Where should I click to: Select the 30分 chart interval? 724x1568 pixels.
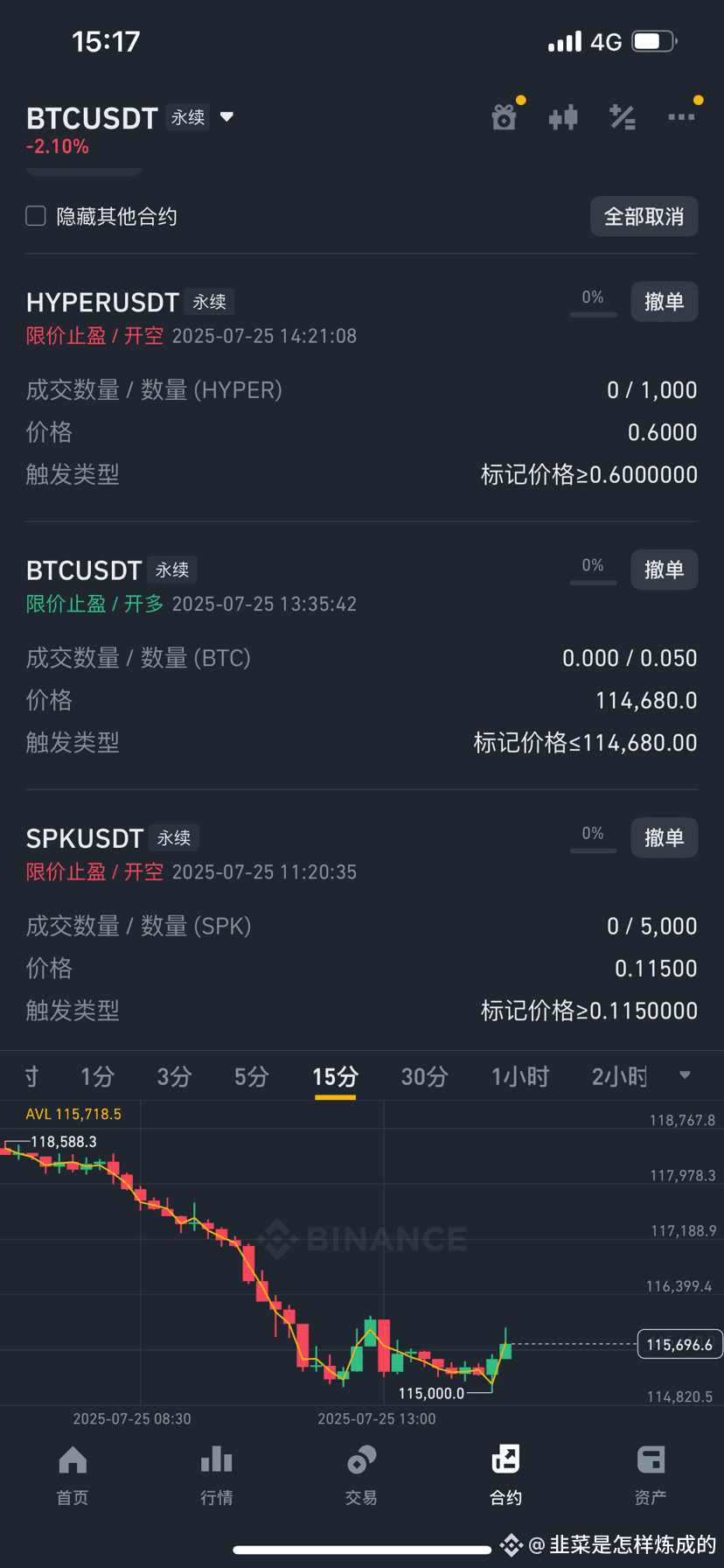424,1076
